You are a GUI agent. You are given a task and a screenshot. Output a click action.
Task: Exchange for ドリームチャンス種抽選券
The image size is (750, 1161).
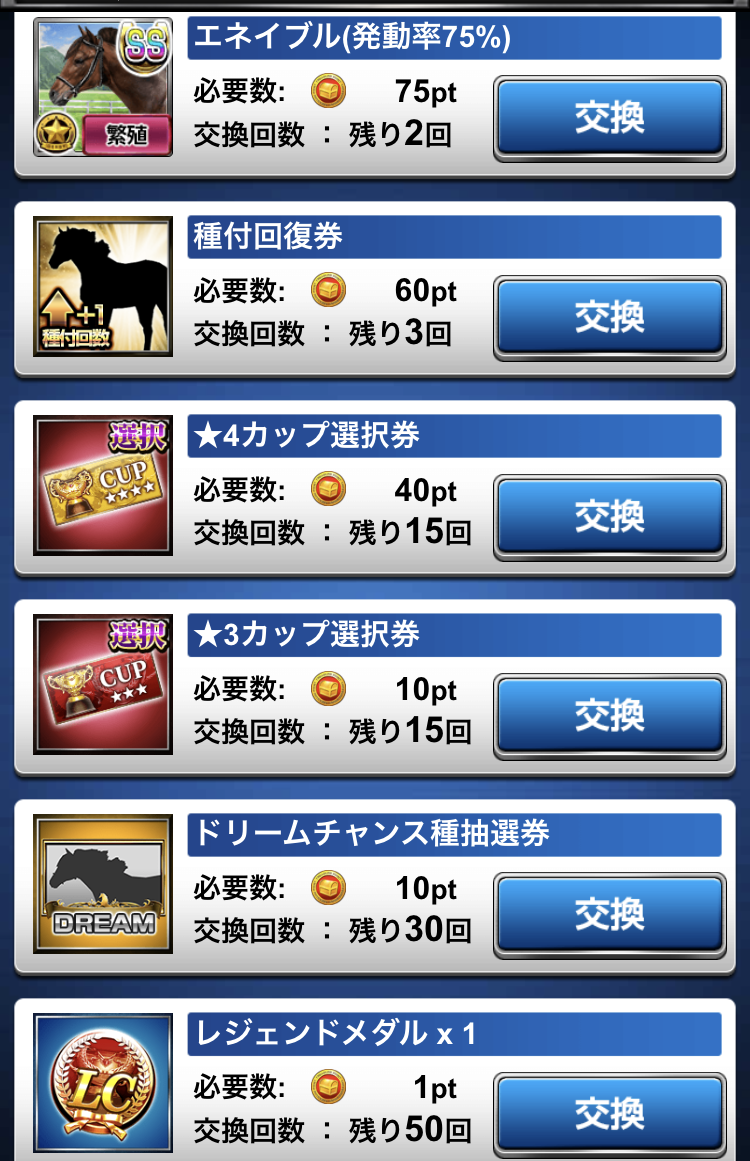[609, 914]
